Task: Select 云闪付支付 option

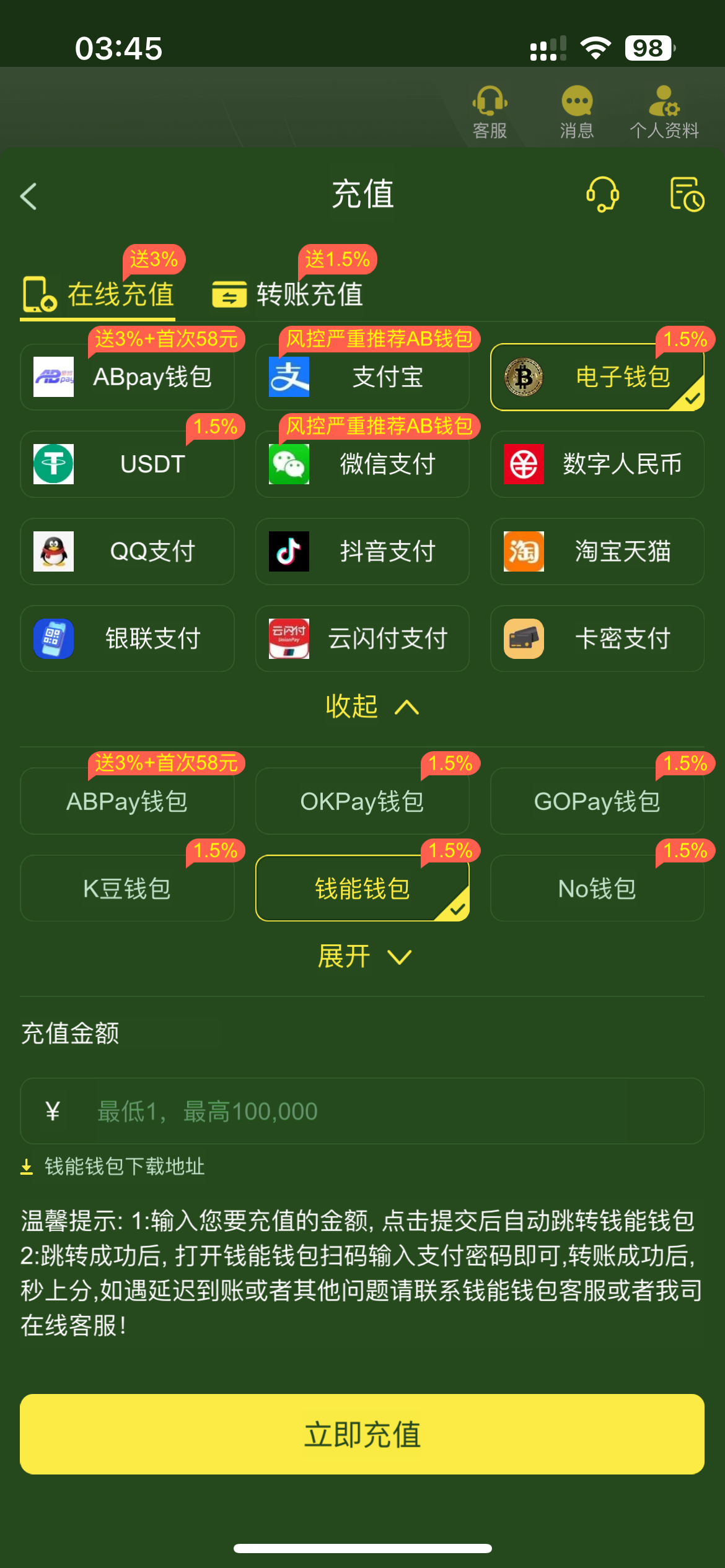Action: pos(362,638)
